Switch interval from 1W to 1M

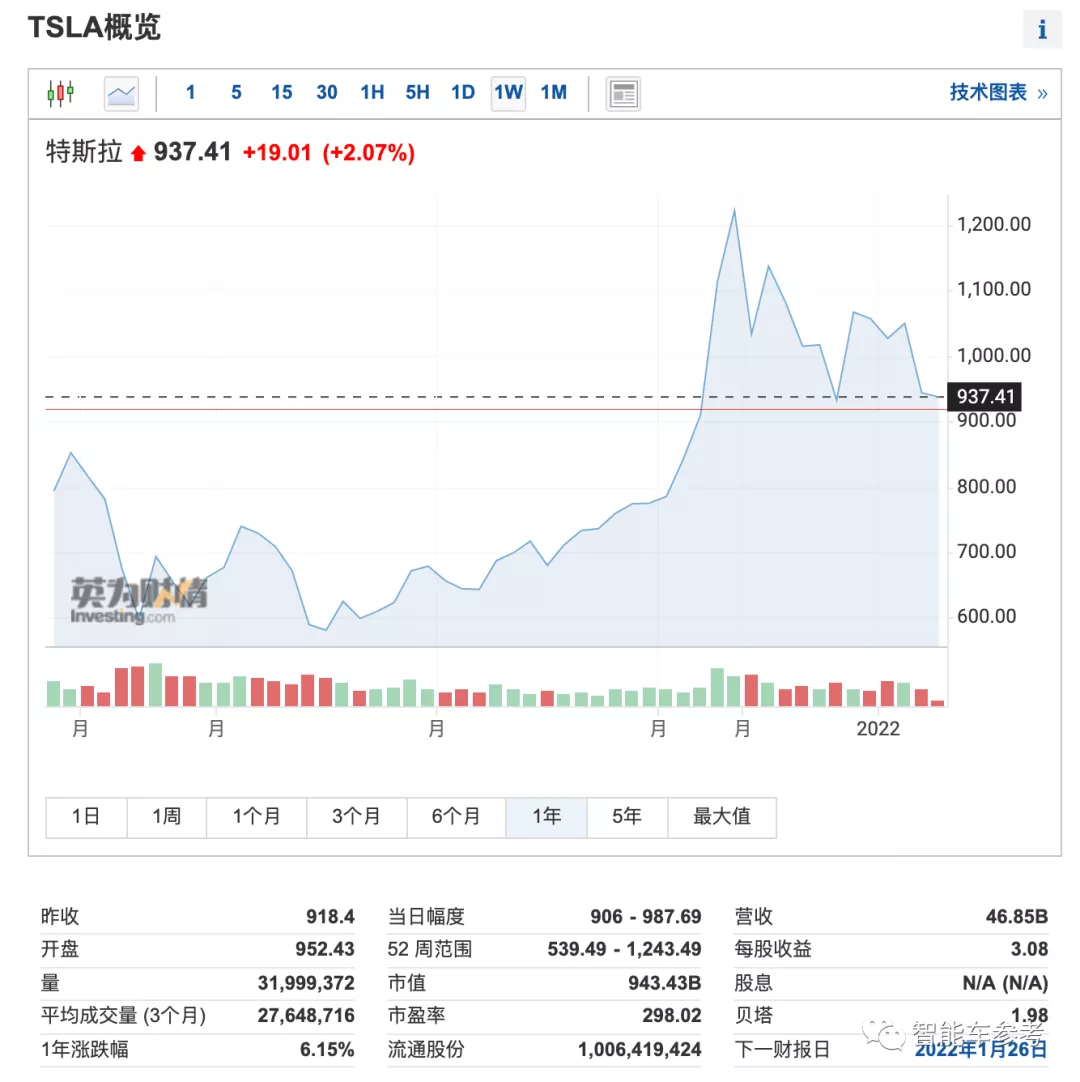pyautogui.click(x=553, y=92)
